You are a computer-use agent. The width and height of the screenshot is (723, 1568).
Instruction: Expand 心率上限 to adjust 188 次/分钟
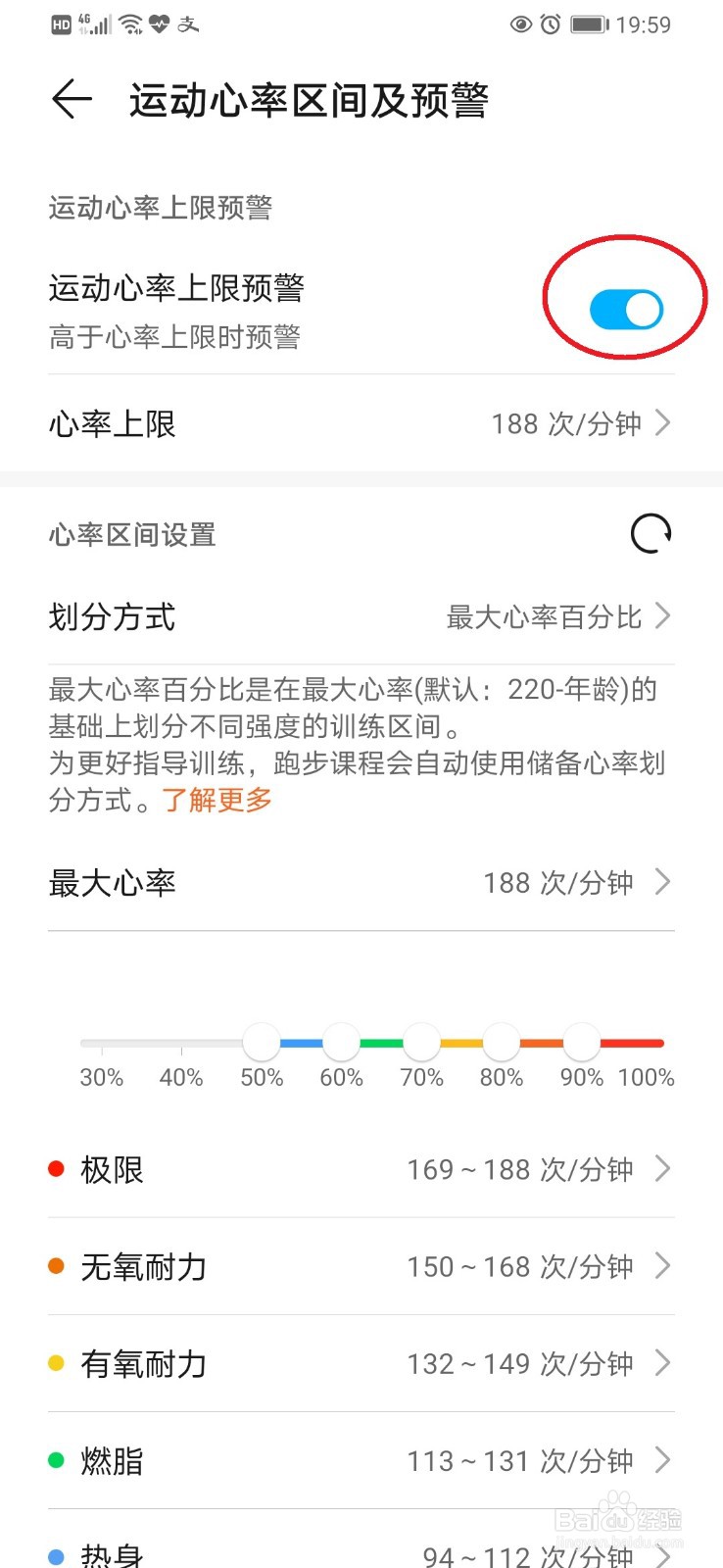click(361, 423)
